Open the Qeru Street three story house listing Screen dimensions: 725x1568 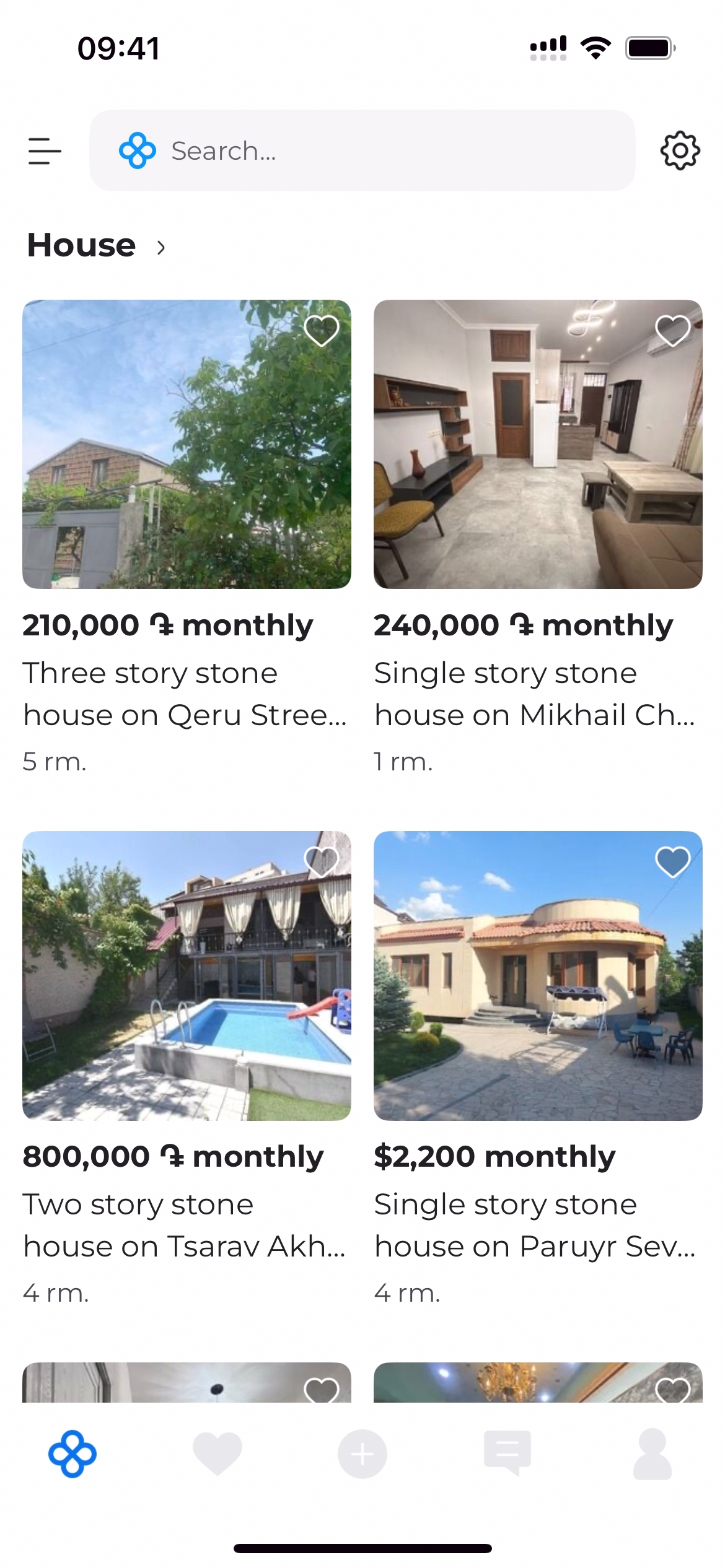click(186, 444)
